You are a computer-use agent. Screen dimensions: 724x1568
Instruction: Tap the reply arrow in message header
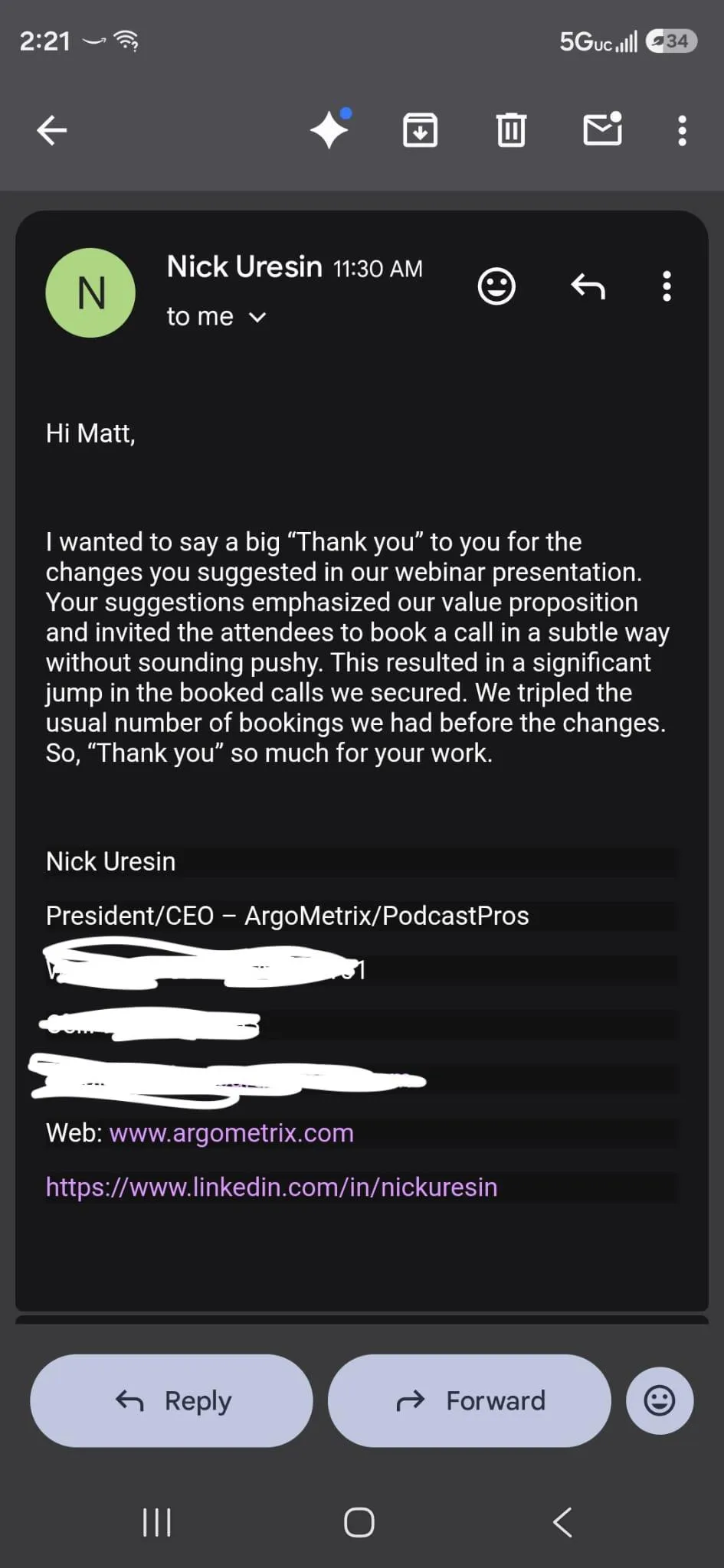tap(588, 286)
